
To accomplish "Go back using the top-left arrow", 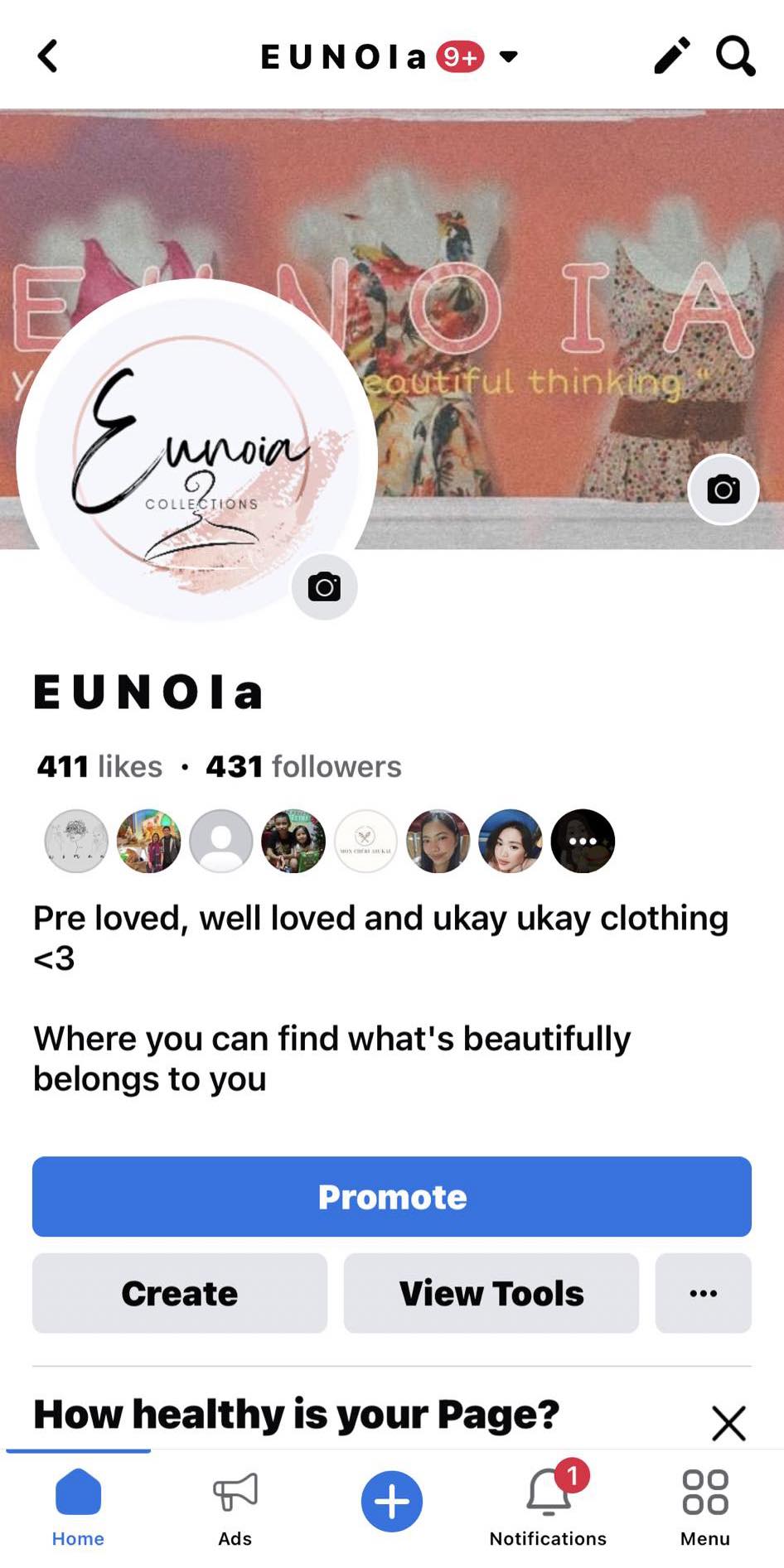I will [48, 56].
